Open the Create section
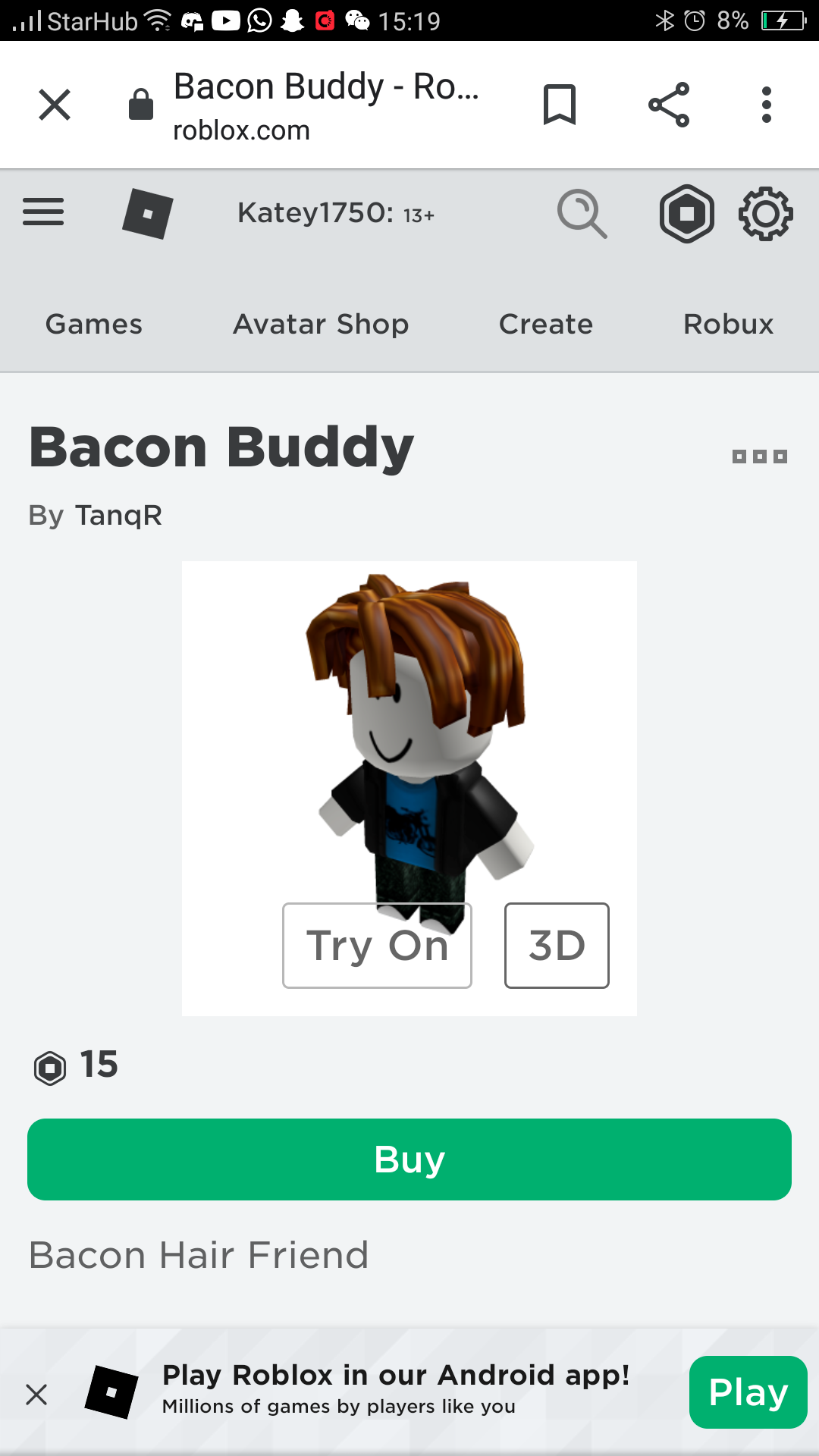This screenshot has height=1456, width=819. pyautogui.click(x=546, y=325)
